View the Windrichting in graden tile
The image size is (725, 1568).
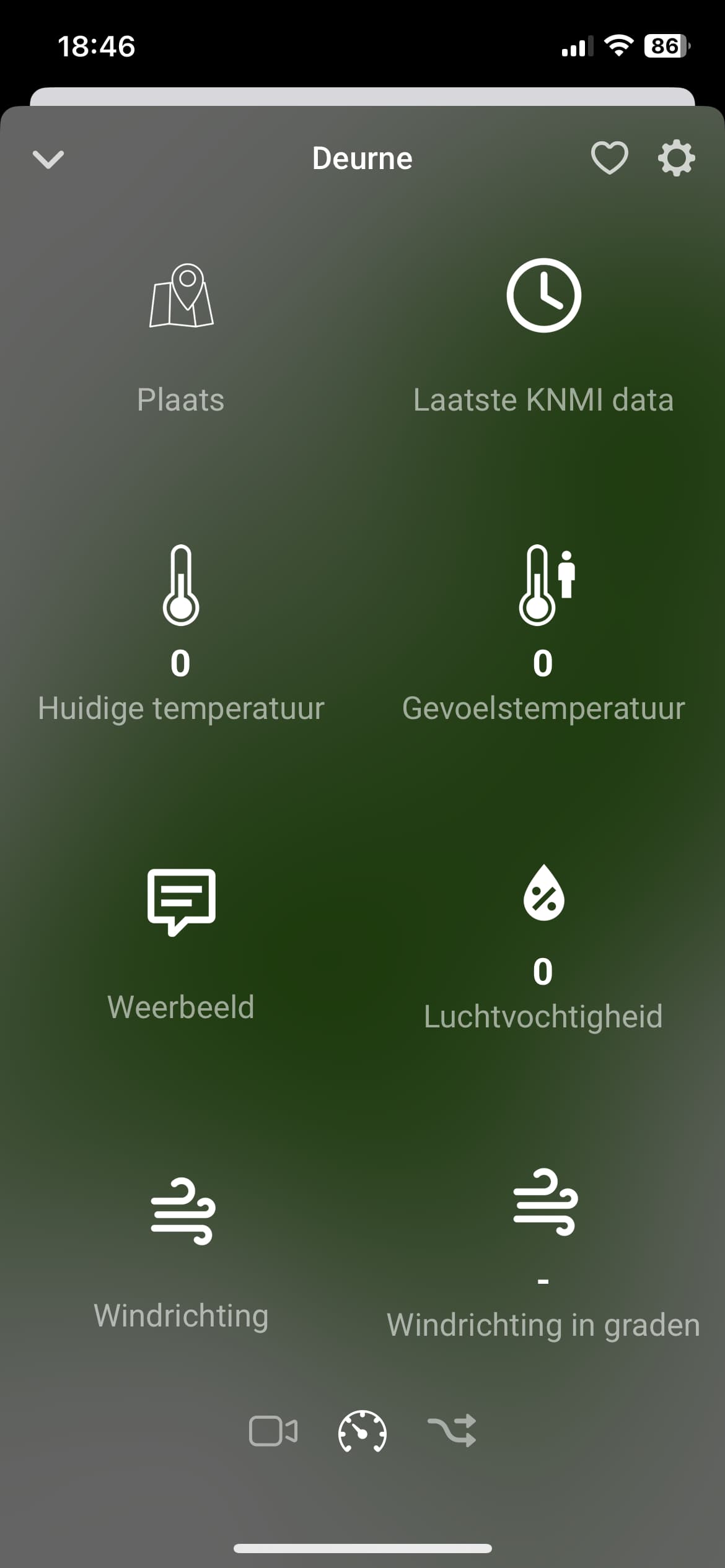(543, 1254)
